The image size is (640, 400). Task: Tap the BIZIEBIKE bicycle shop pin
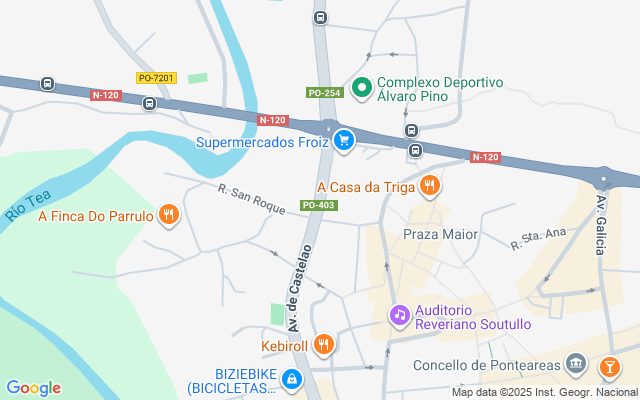coord(291,379)
